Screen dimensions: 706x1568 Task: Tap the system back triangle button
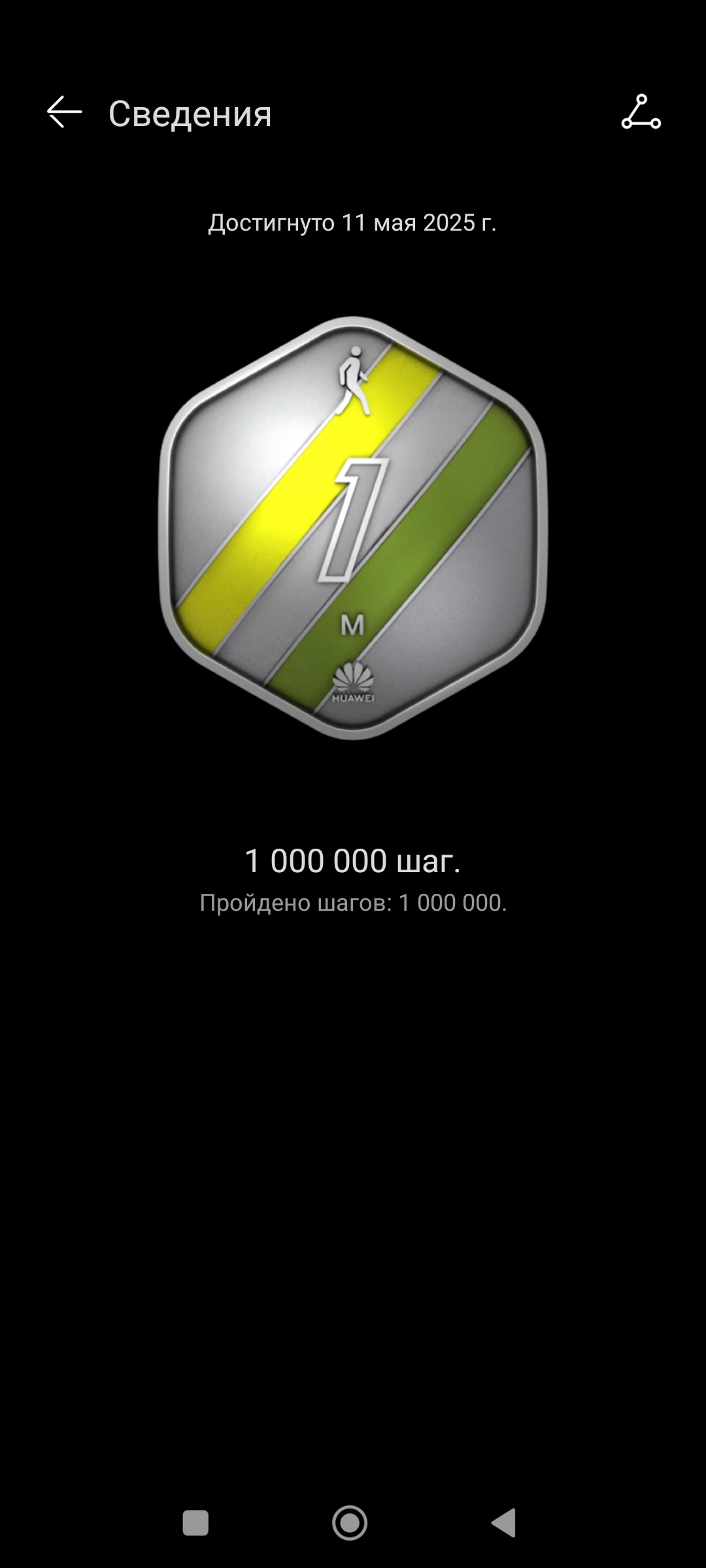504,1523
